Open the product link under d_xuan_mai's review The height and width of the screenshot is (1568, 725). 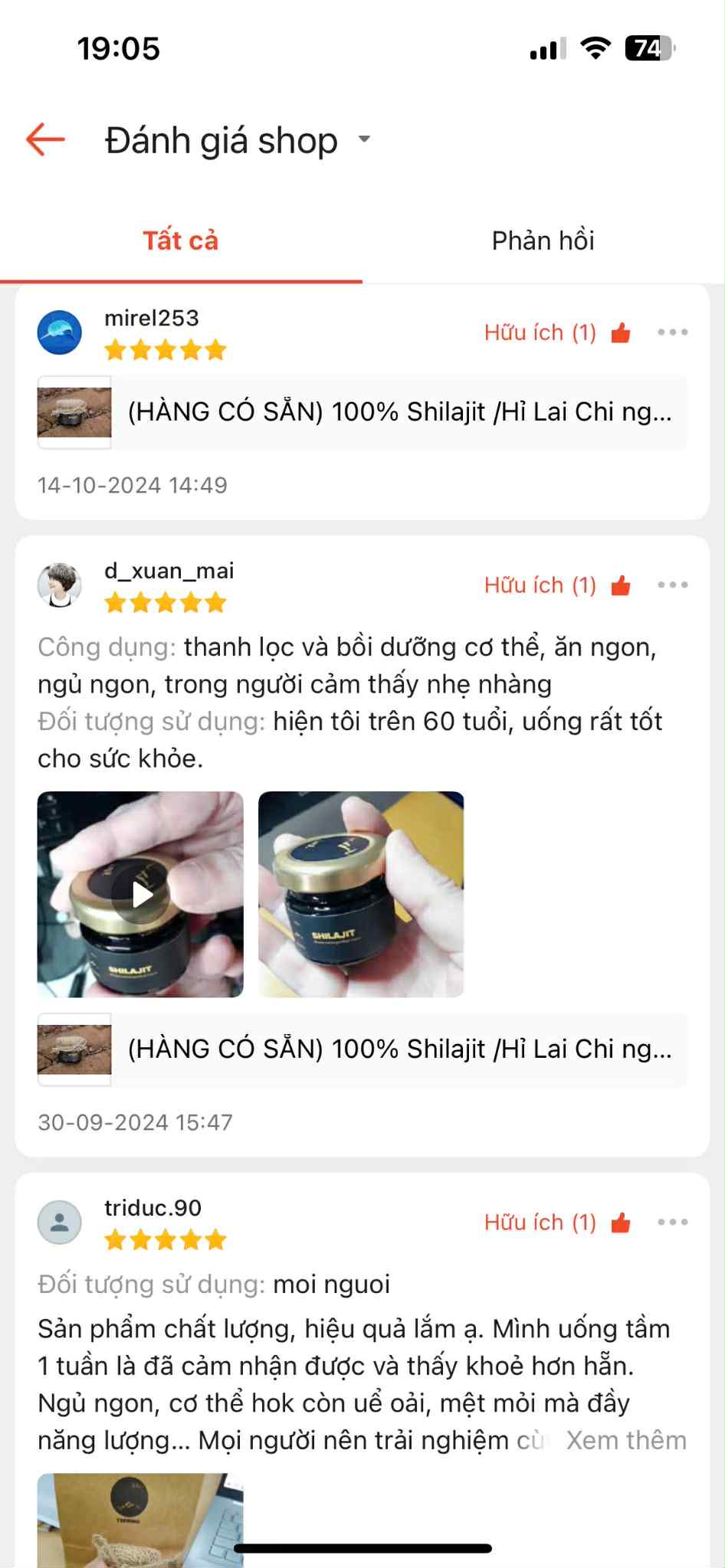coord(362,1049)
